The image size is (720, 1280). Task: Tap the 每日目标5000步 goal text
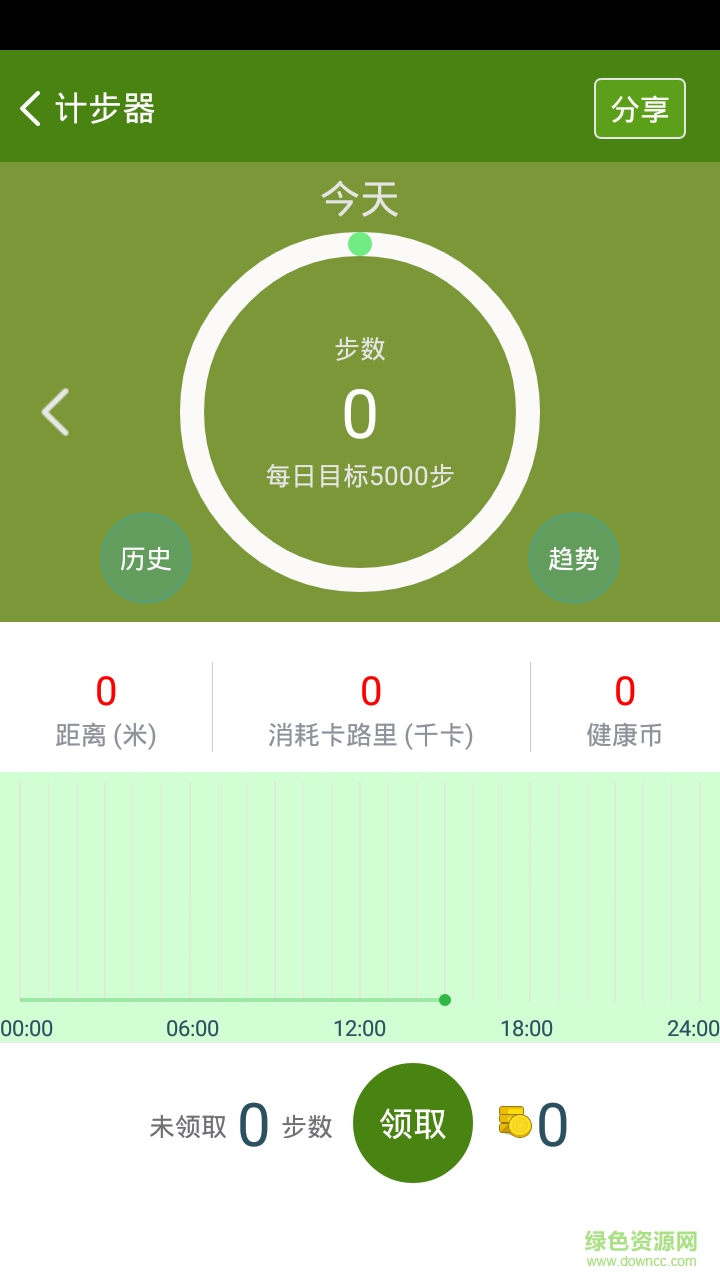click(358, 476)
